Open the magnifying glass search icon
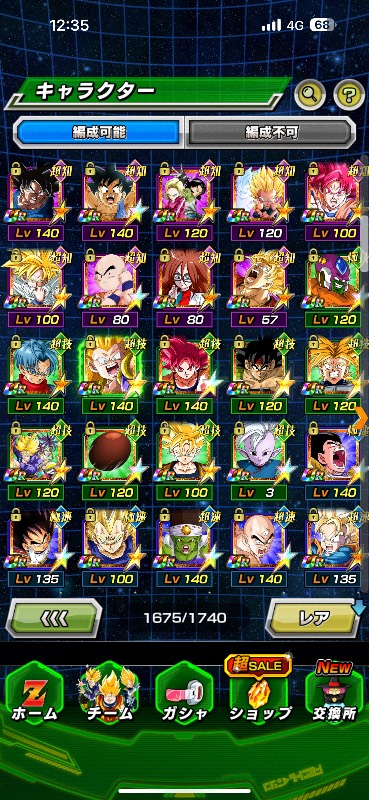This screenshot has width=369, height=800. (310, 93)
